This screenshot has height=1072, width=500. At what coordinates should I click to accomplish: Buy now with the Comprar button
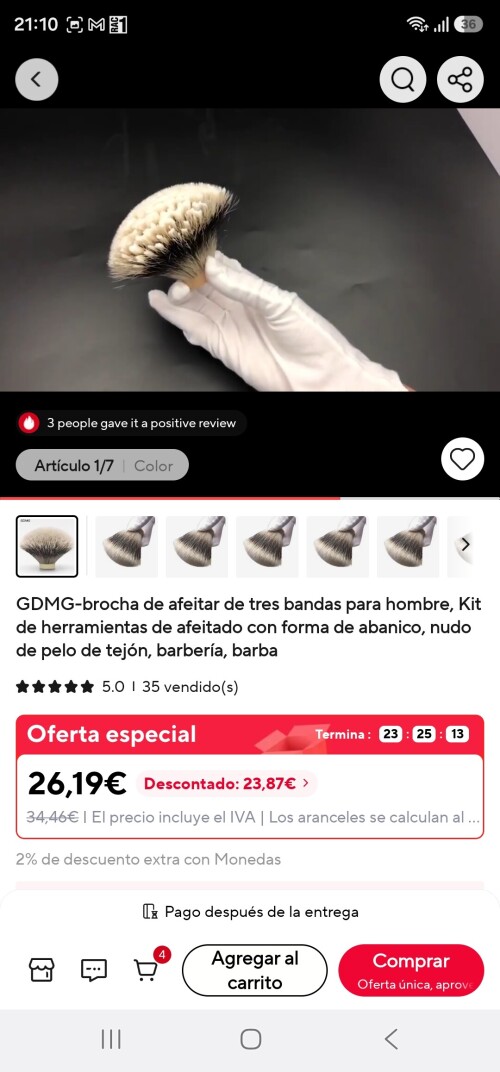[411, 970]
